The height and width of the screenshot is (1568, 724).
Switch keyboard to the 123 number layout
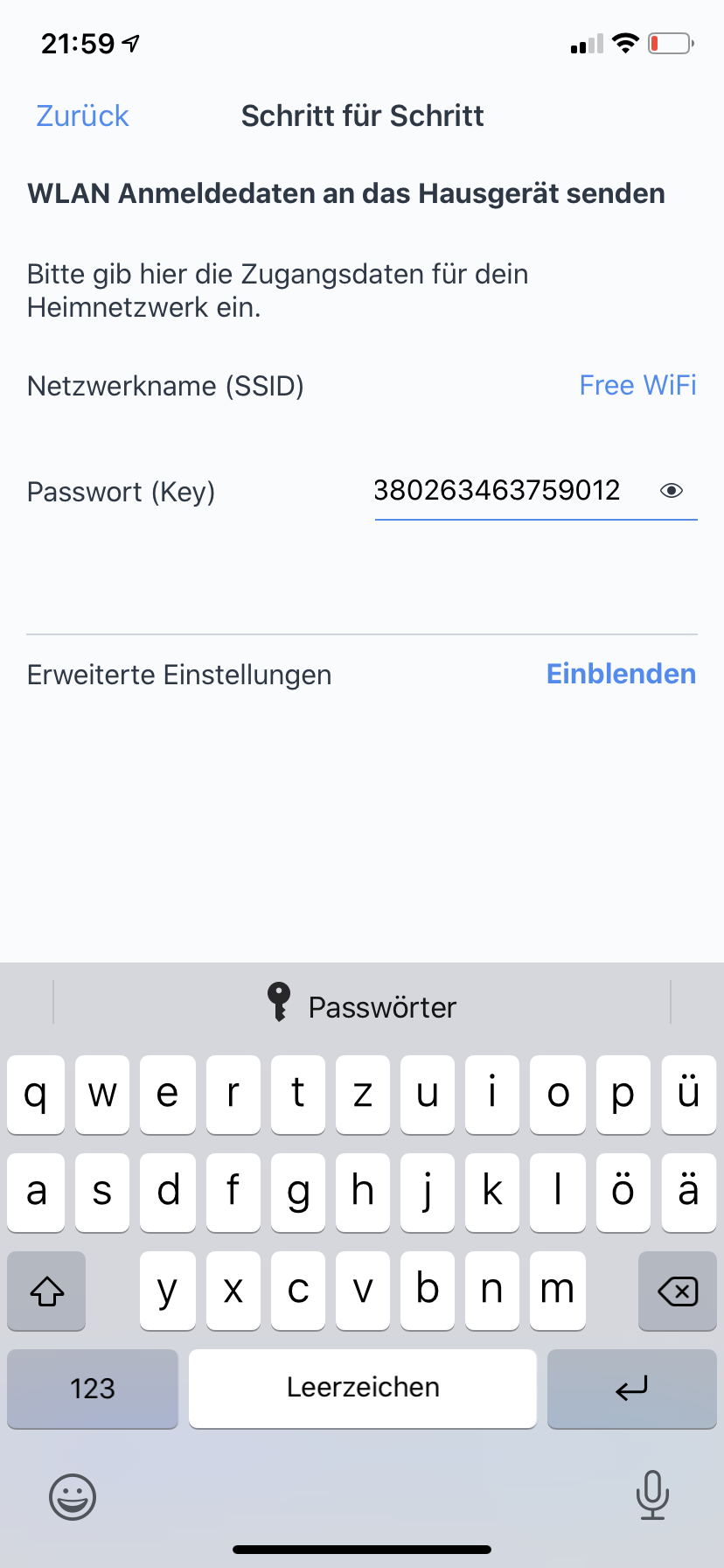[x=93, y=1389]
